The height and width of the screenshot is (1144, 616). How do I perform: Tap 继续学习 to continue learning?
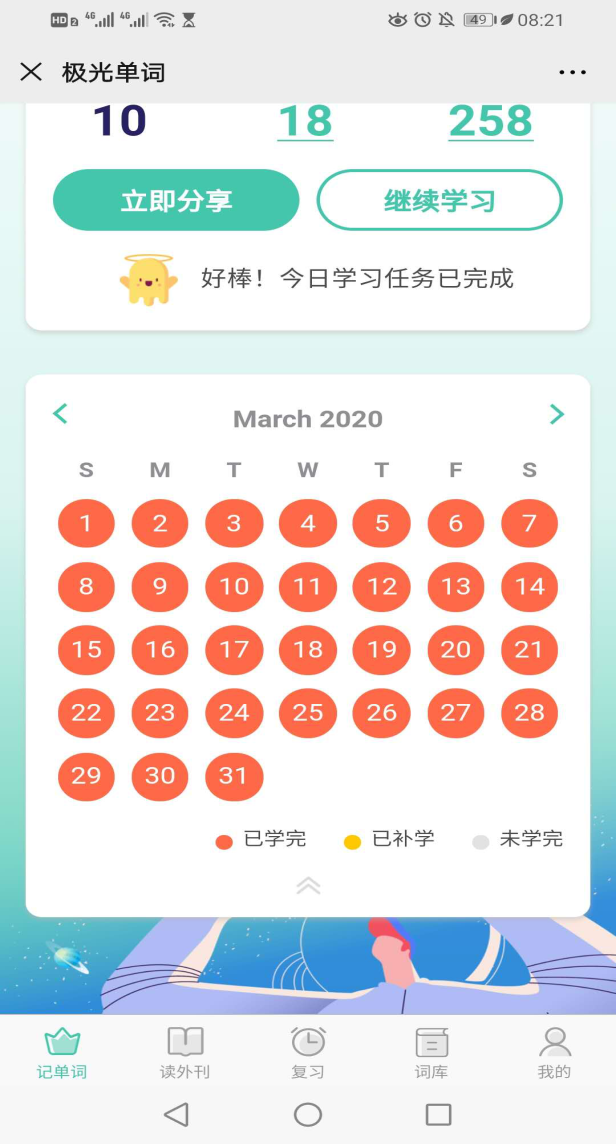coord(440,200)
